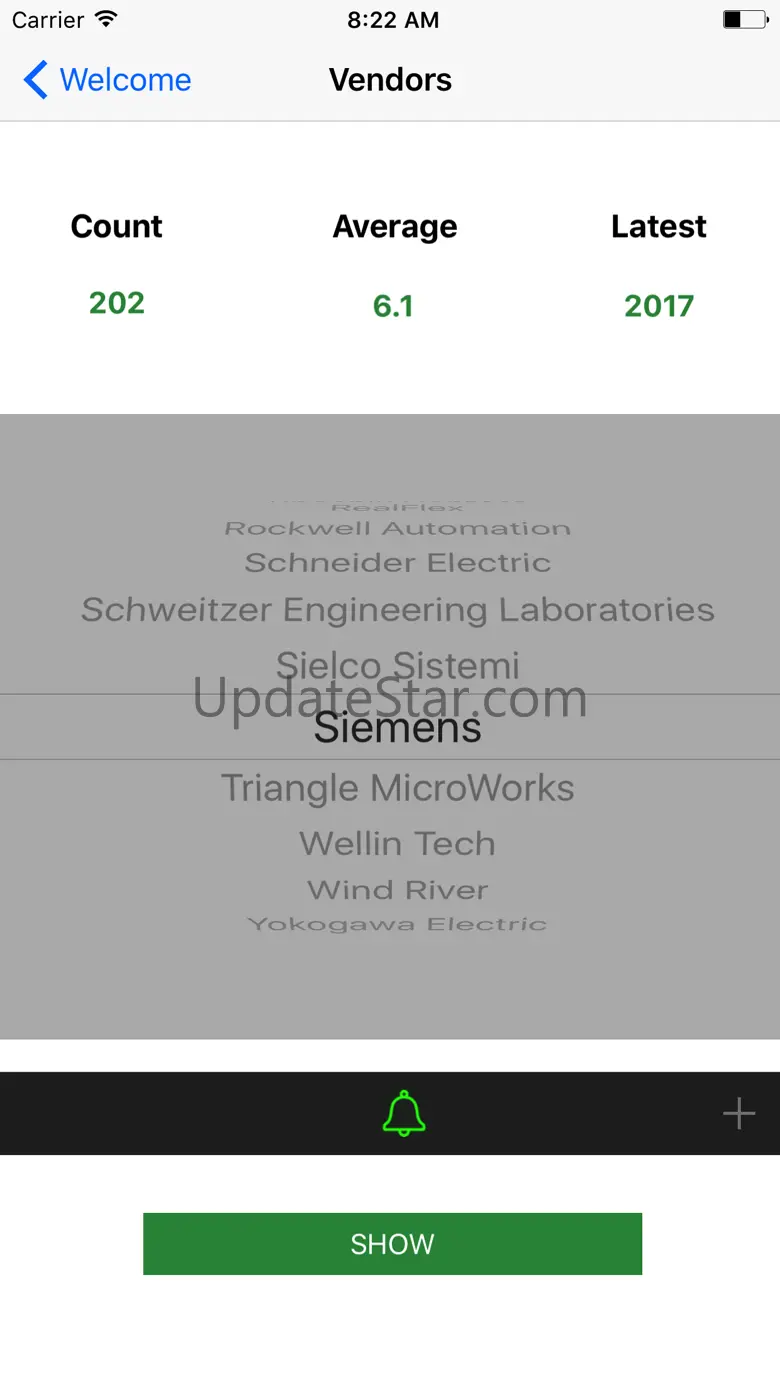The height and width of the screenshot is (1387, 780).
Task: Select Triangle MicroWorks in the vendor picker
Action: (397, 788)
